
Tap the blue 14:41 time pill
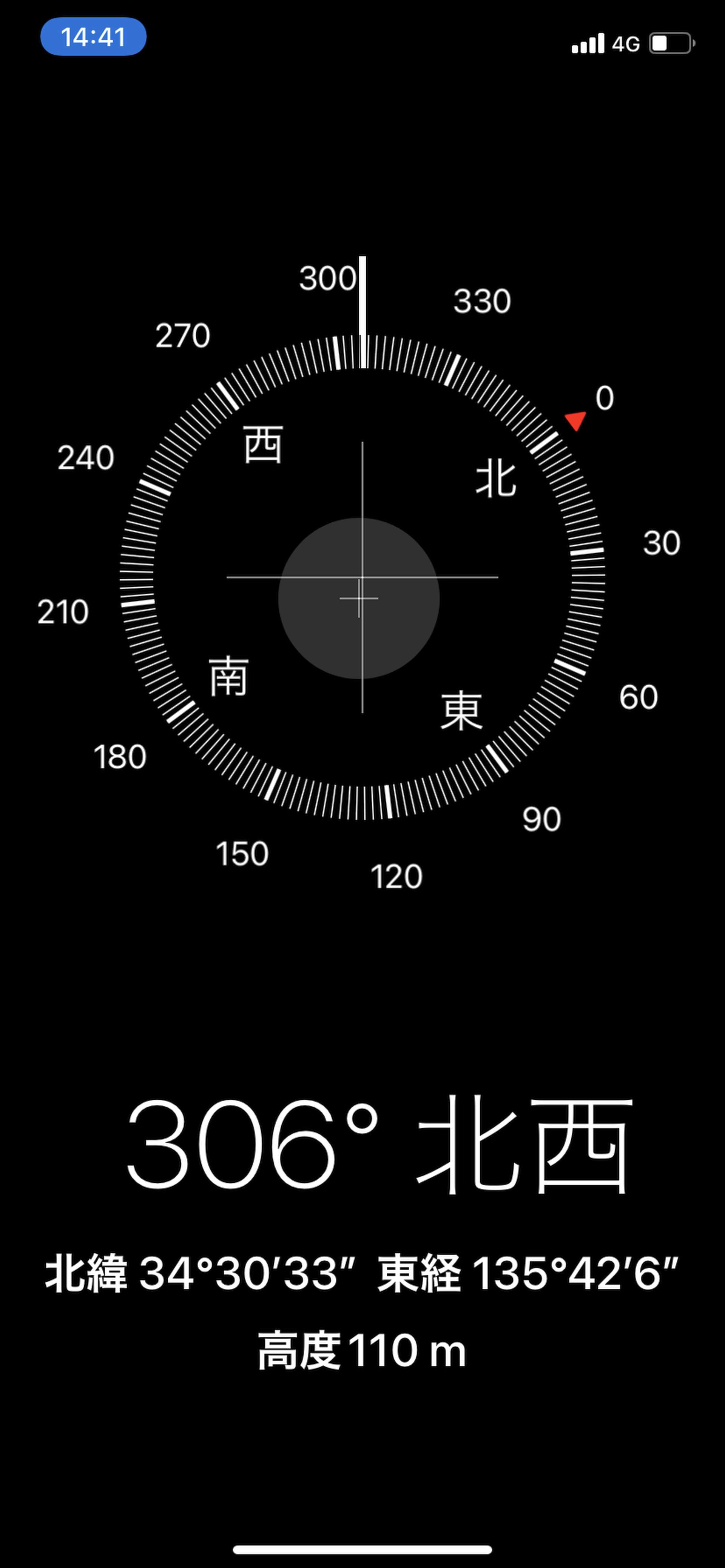click(93, 37)
